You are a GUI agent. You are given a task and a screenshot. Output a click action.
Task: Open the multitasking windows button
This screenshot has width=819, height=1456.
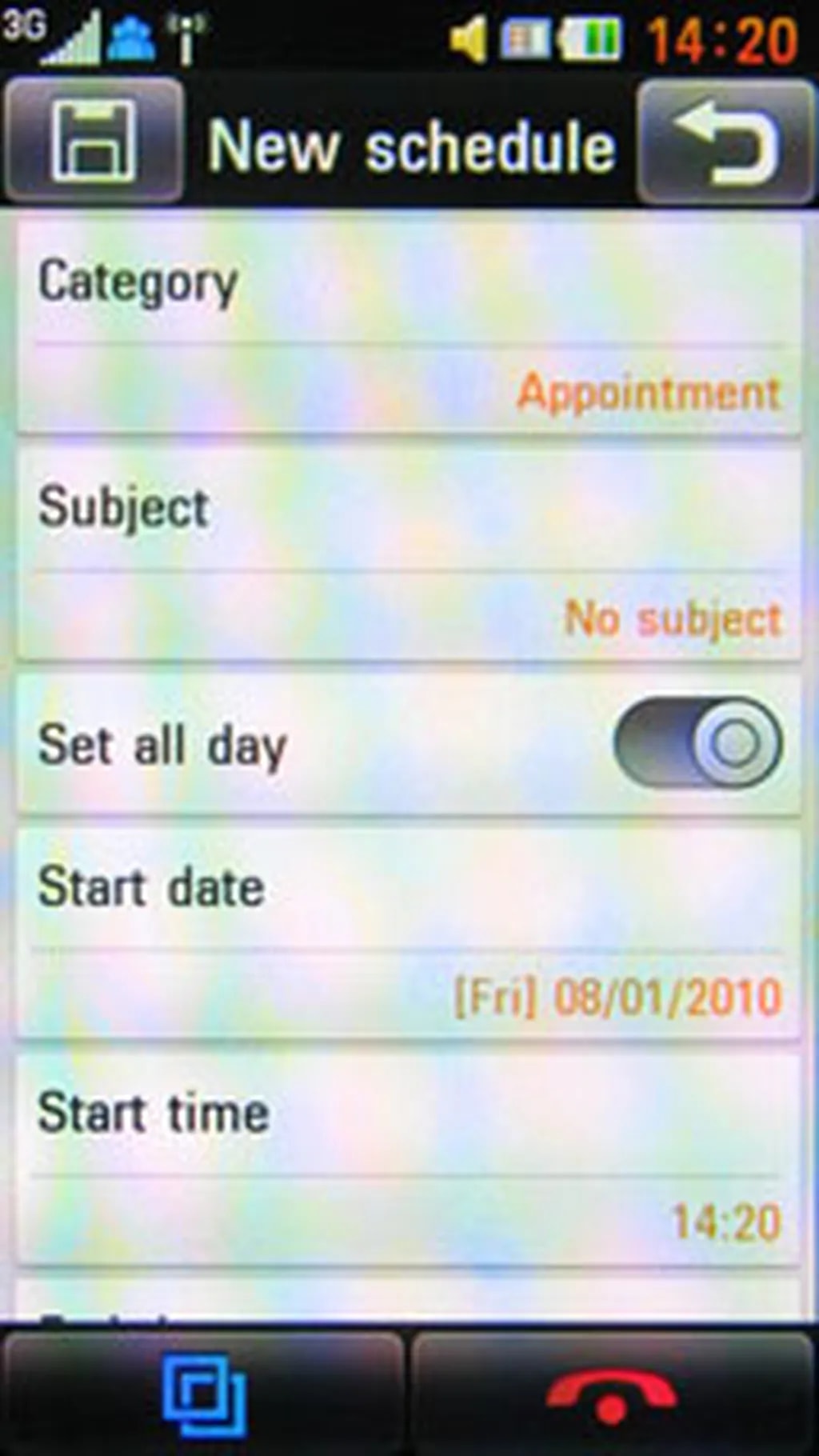pos(204,1393)
